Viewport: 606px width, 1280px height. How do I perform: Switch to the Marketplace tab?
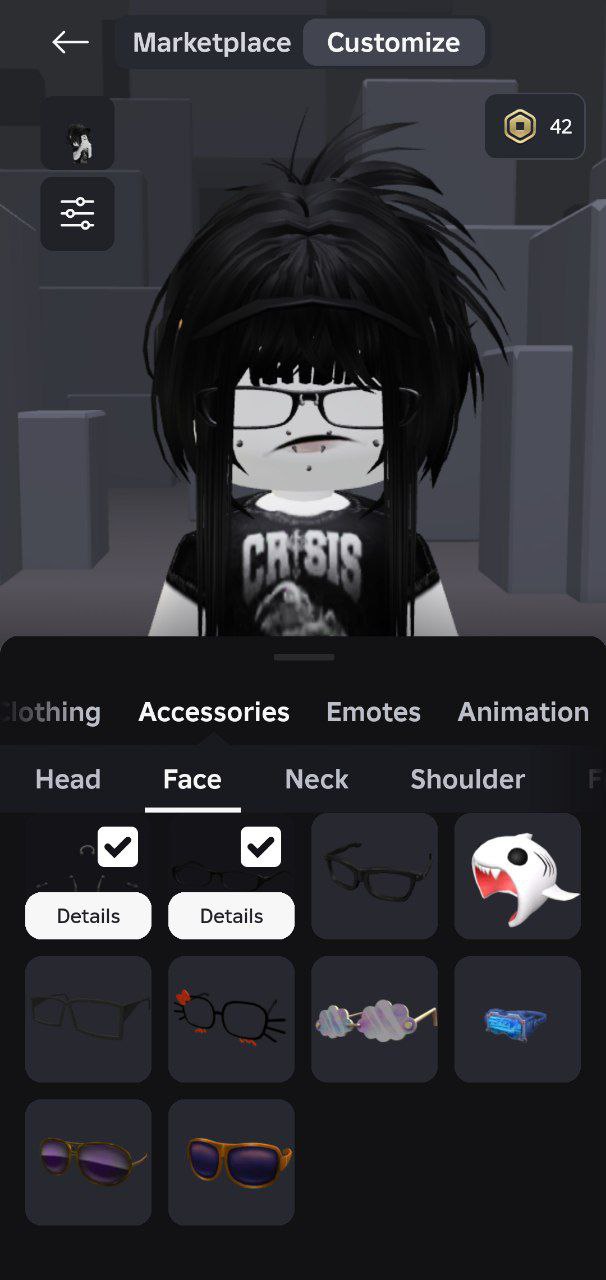click(x=212, y=43)
